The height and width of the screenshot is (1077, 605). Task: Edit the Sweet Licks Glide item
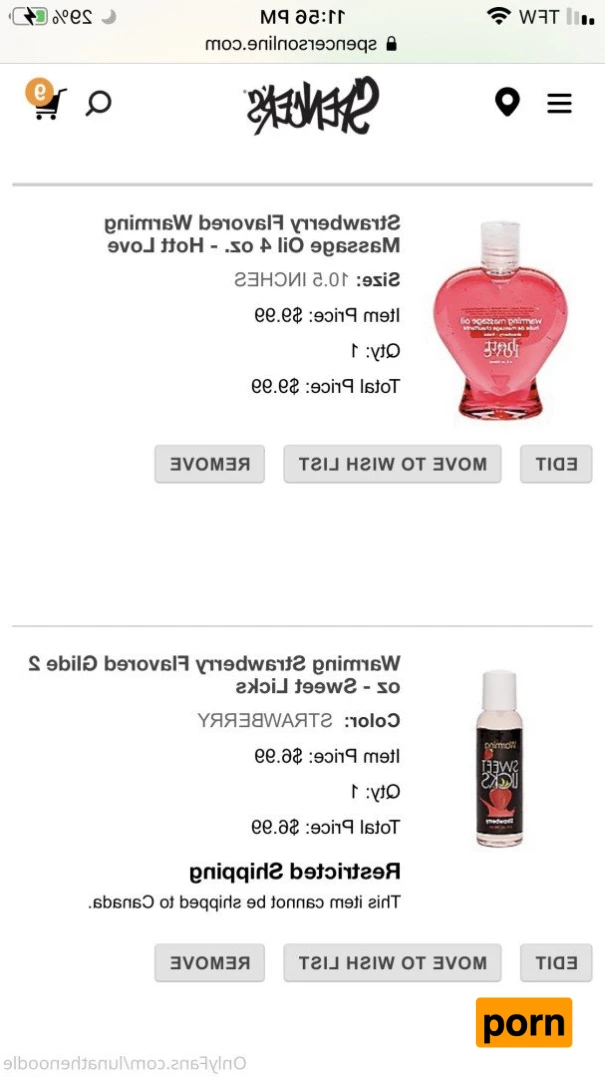(556, 963)
